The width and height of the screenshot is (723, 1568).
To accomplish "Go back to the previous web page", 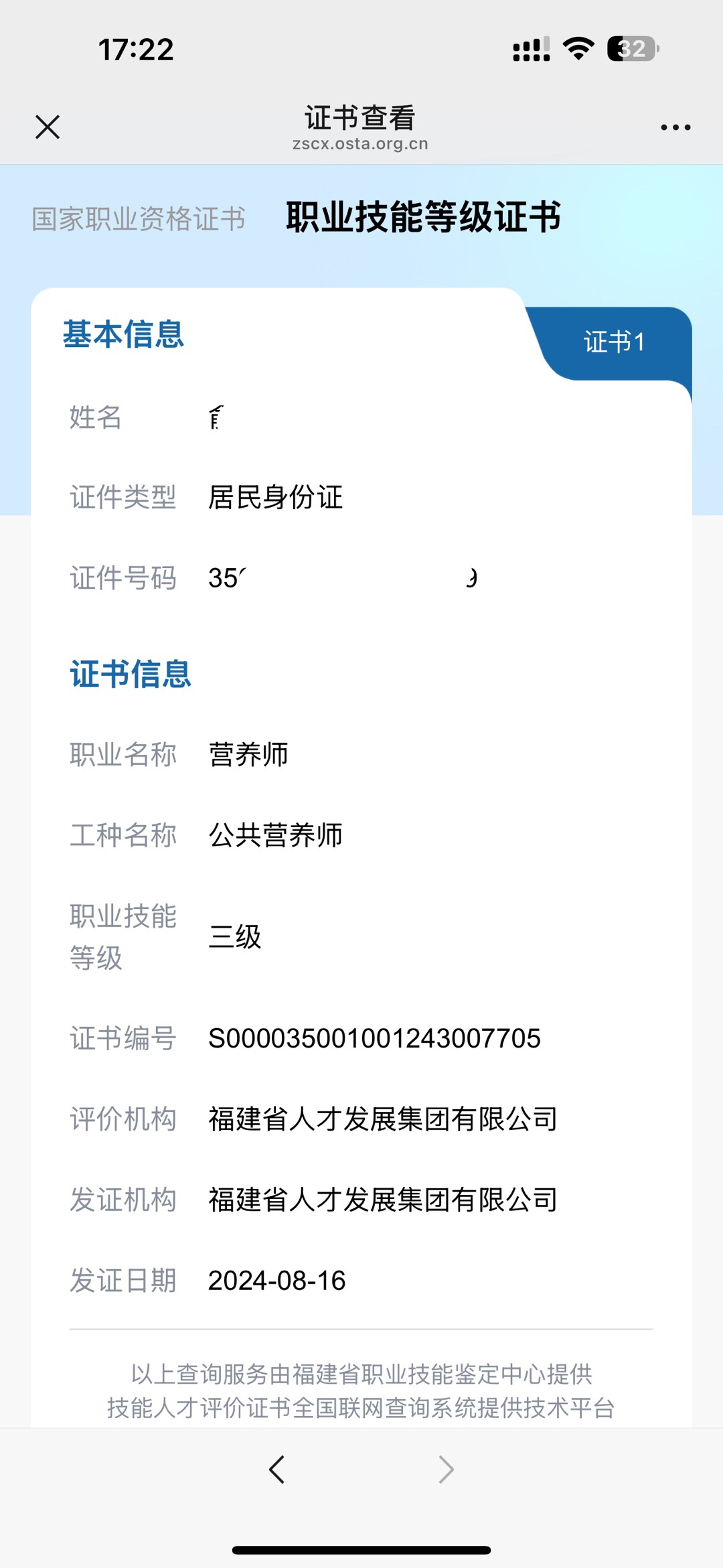I will point(276,1470).
